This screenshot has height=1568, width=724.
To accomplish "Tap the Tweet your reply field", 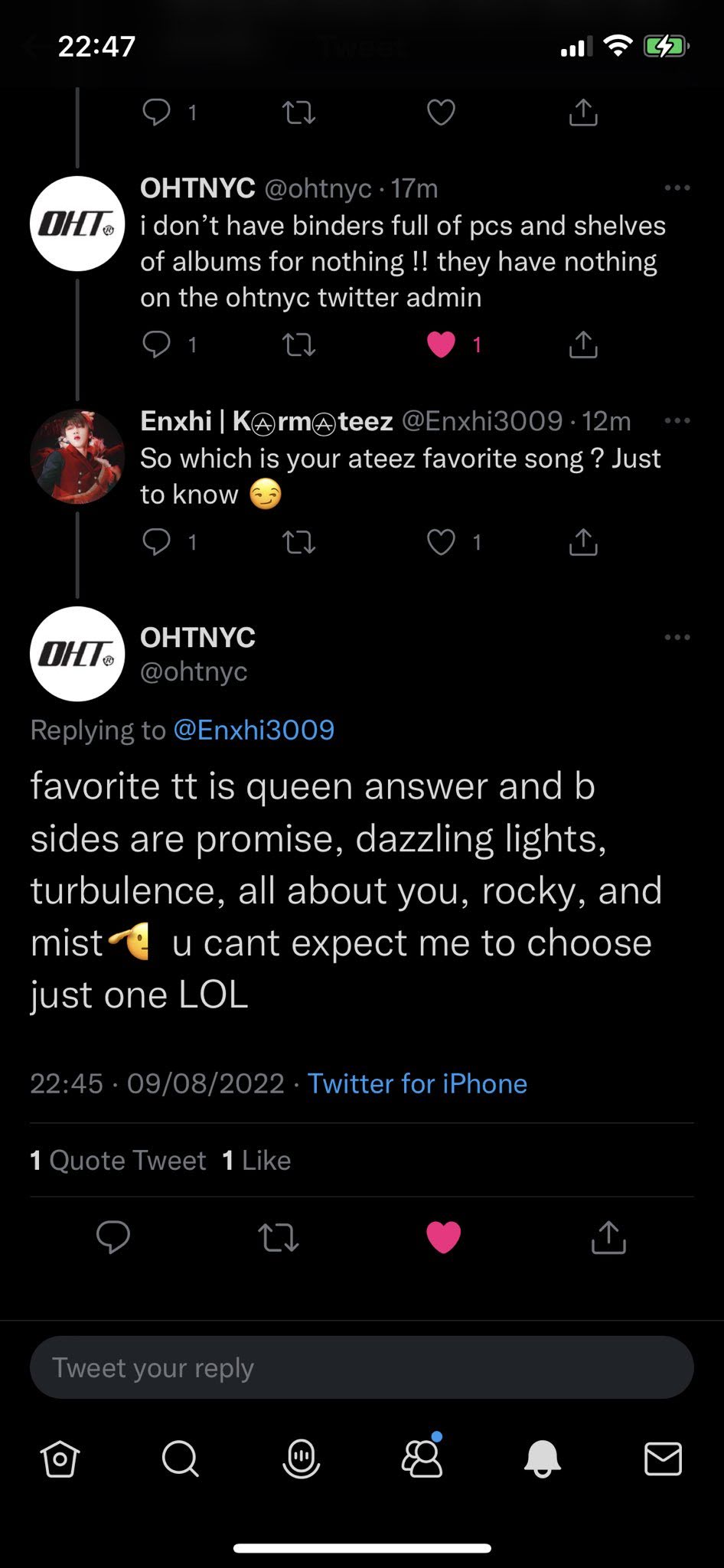I will click(x=361, y=1367).
